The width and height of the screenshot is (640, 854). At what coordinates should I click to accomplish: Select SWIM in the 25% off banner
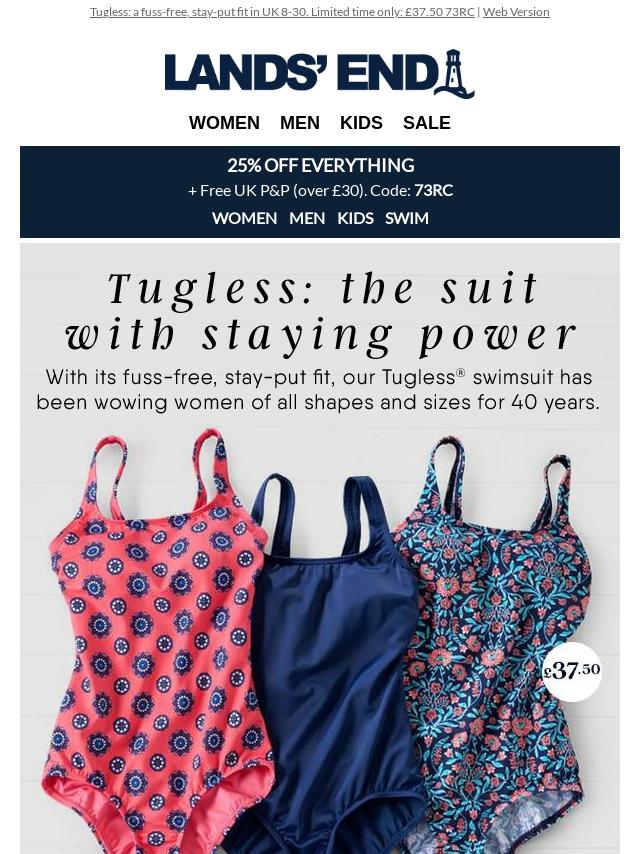pyautogui.click(x=407, y=218)
